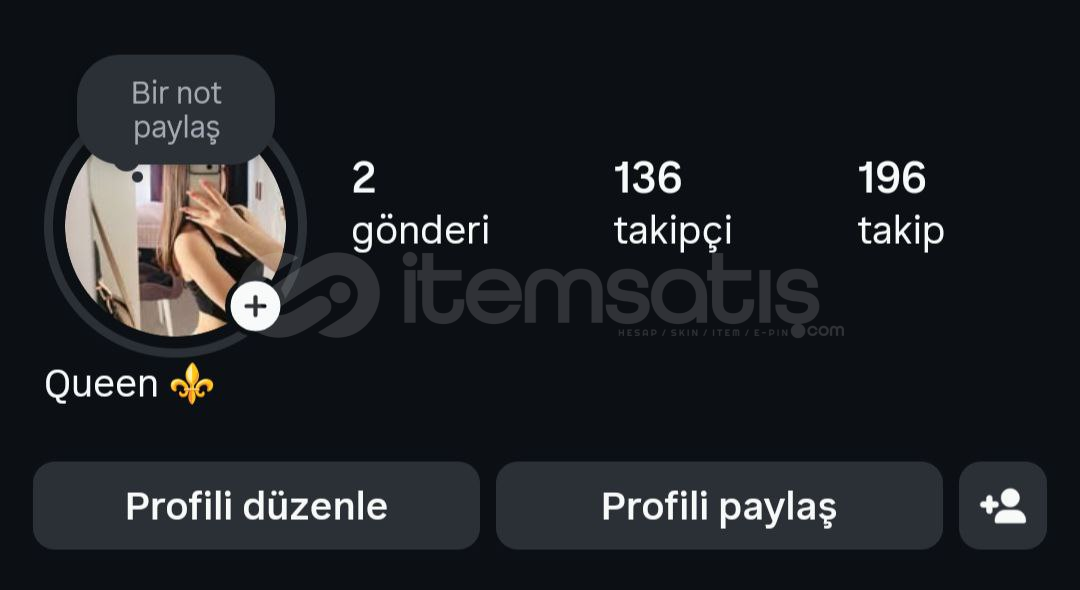View the 2 gönderi posts count
This screenshot has width=1080, height=590.
coord(420,204)
